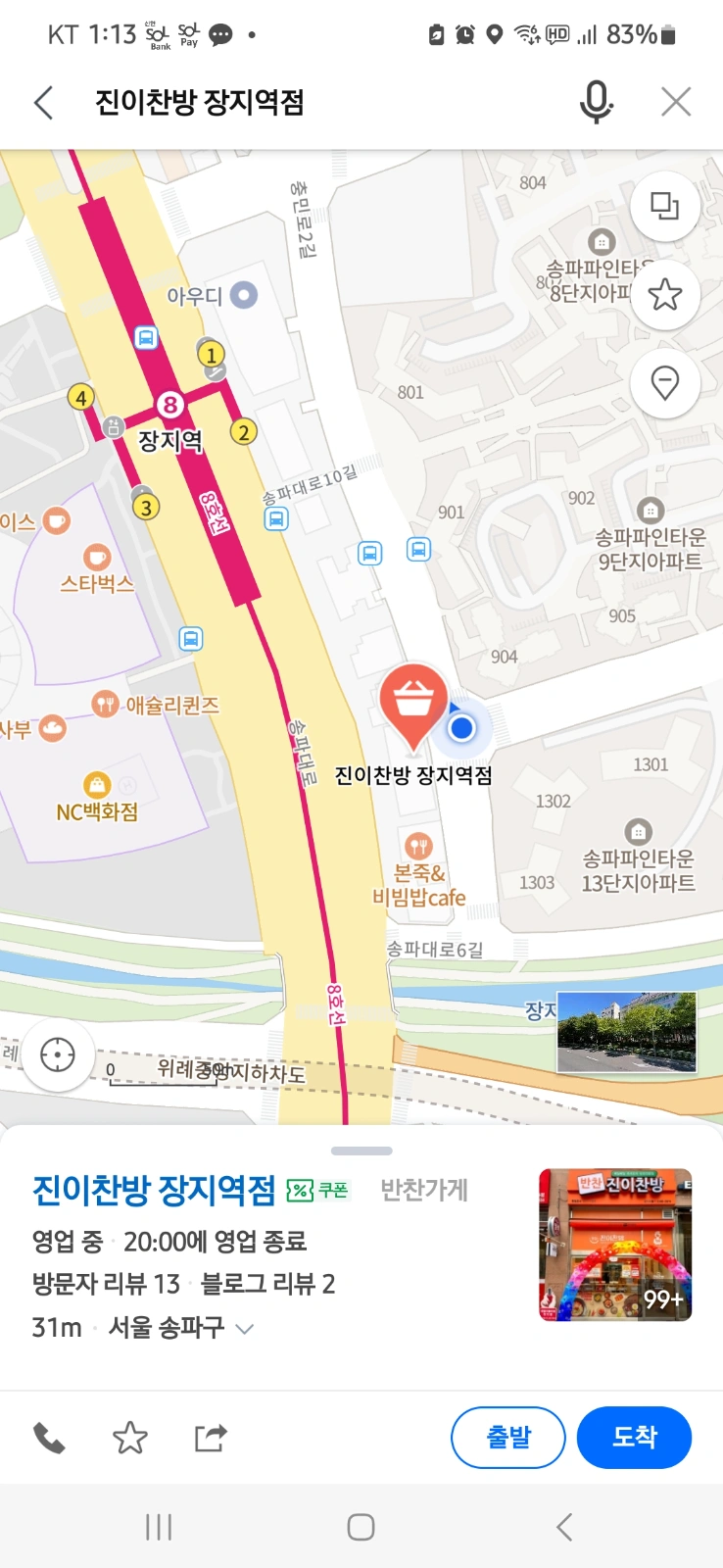The height and width of the screenshot is (1568, 723).
Task: Save the place with the bottom star icon
Action: [x=130, y=1438]
